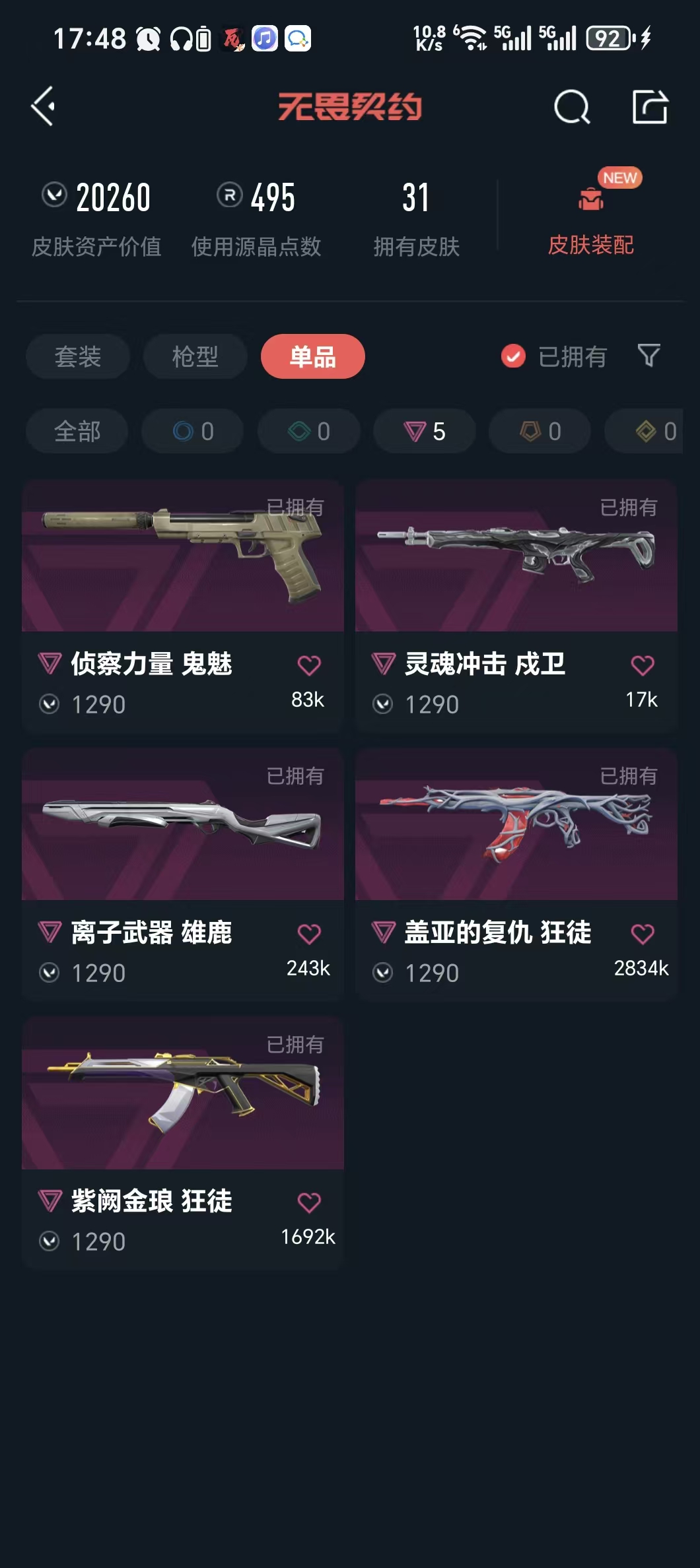Image resolution: width=700 pixels, height=1568 pixels.
Task: Filter by the blue circle tier chip
Action: pyautogui.click(x=193, y=432)
